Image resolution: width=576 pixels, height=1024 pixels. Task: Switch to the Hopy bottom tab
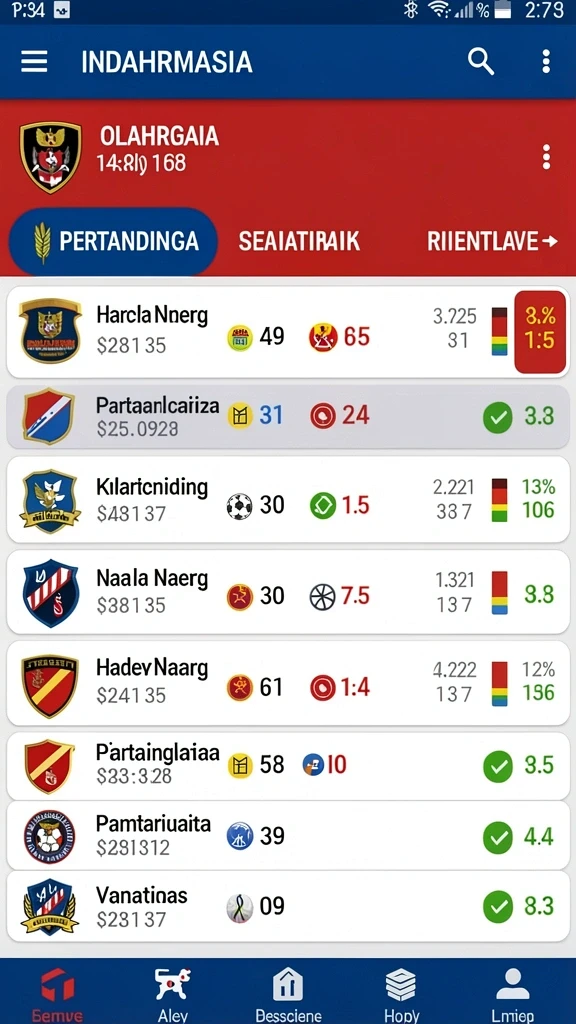(402, 993)
